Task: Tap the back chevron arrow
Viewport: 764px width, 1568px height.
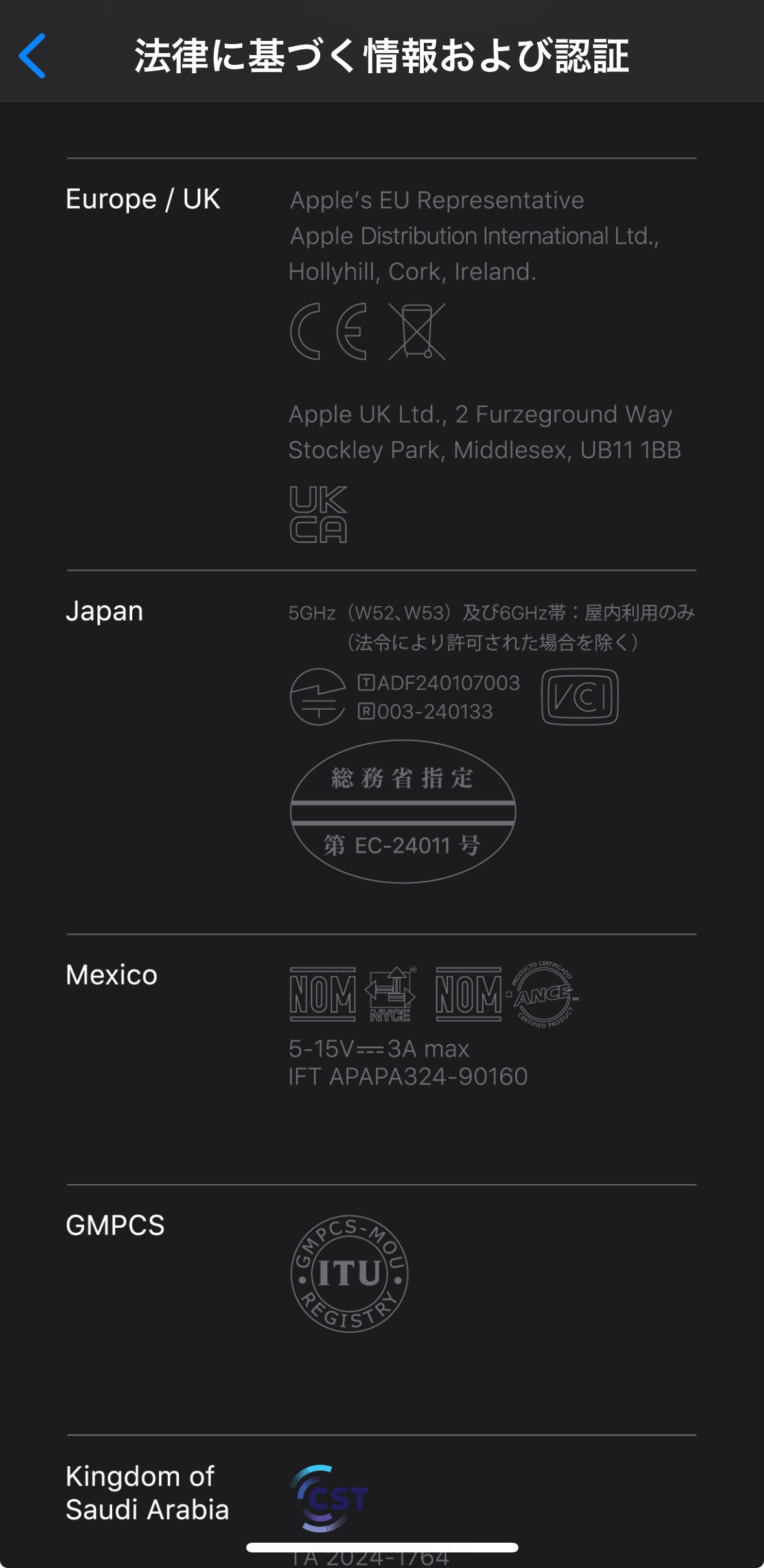Action: 32,56
